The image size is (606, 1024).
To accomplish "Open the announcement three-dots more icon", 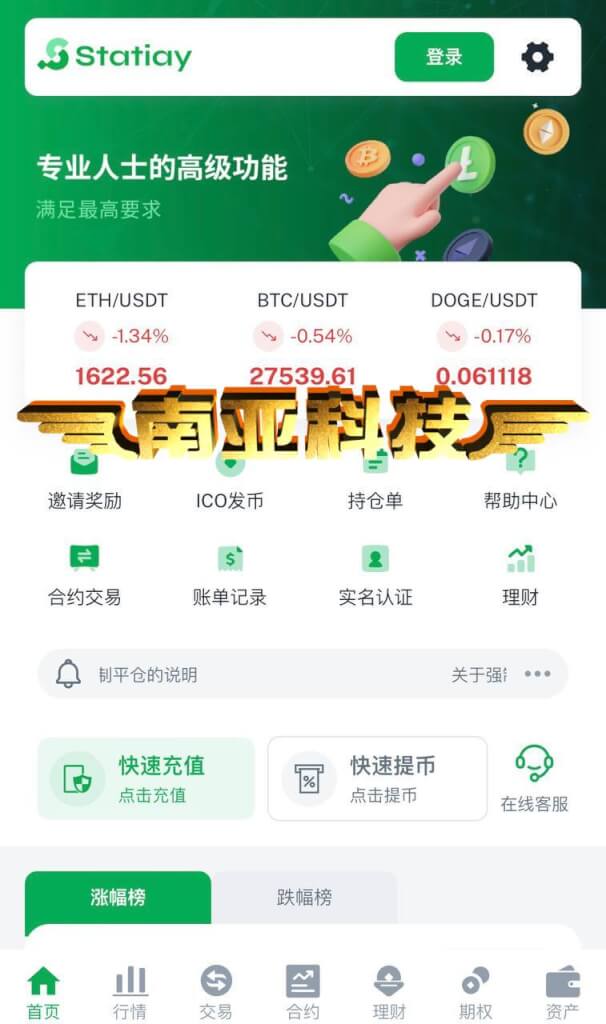I will point(537,674).
